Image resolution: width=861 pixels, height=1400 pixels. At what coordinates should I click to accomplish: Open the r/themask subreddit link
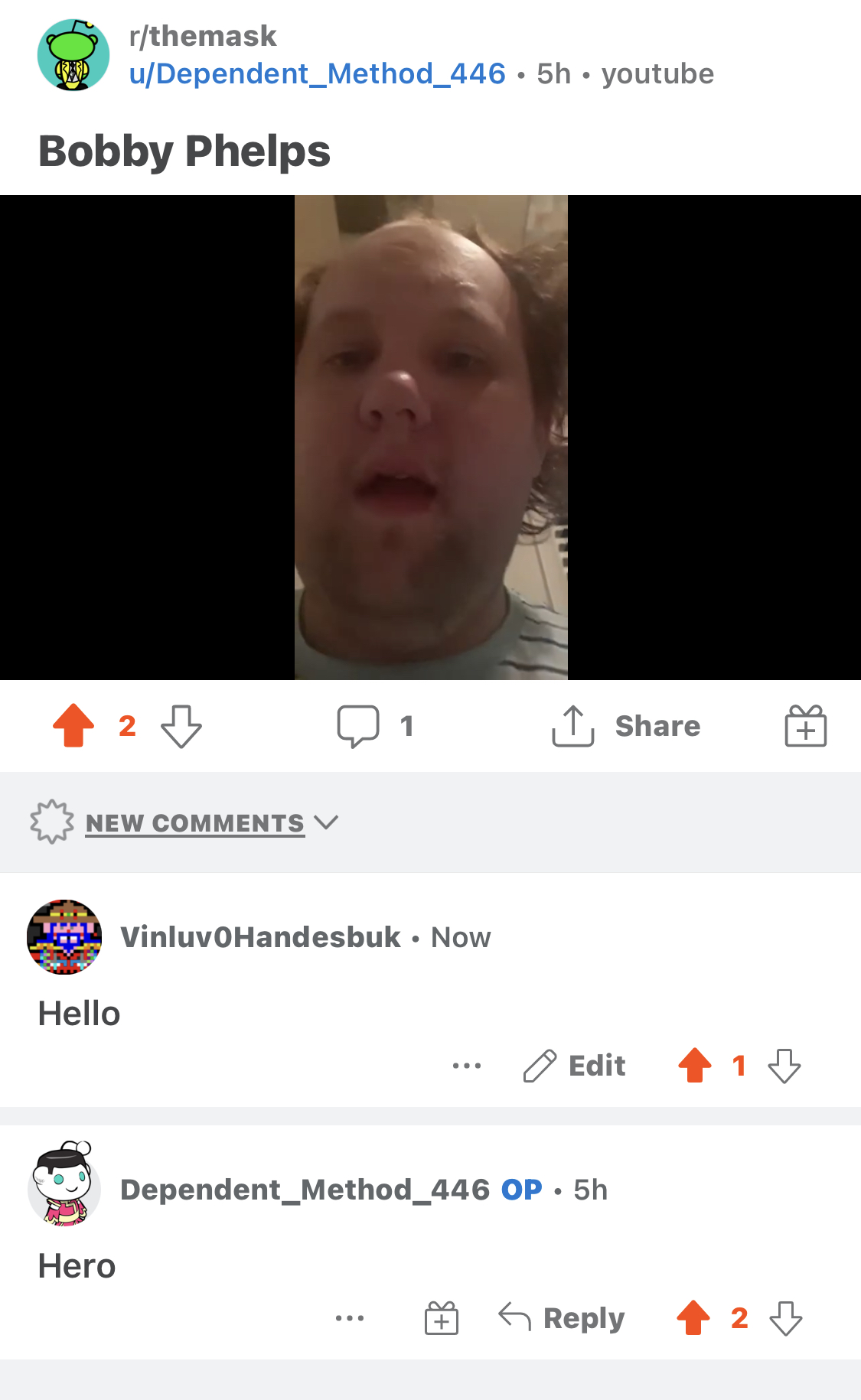click(203, 36)
